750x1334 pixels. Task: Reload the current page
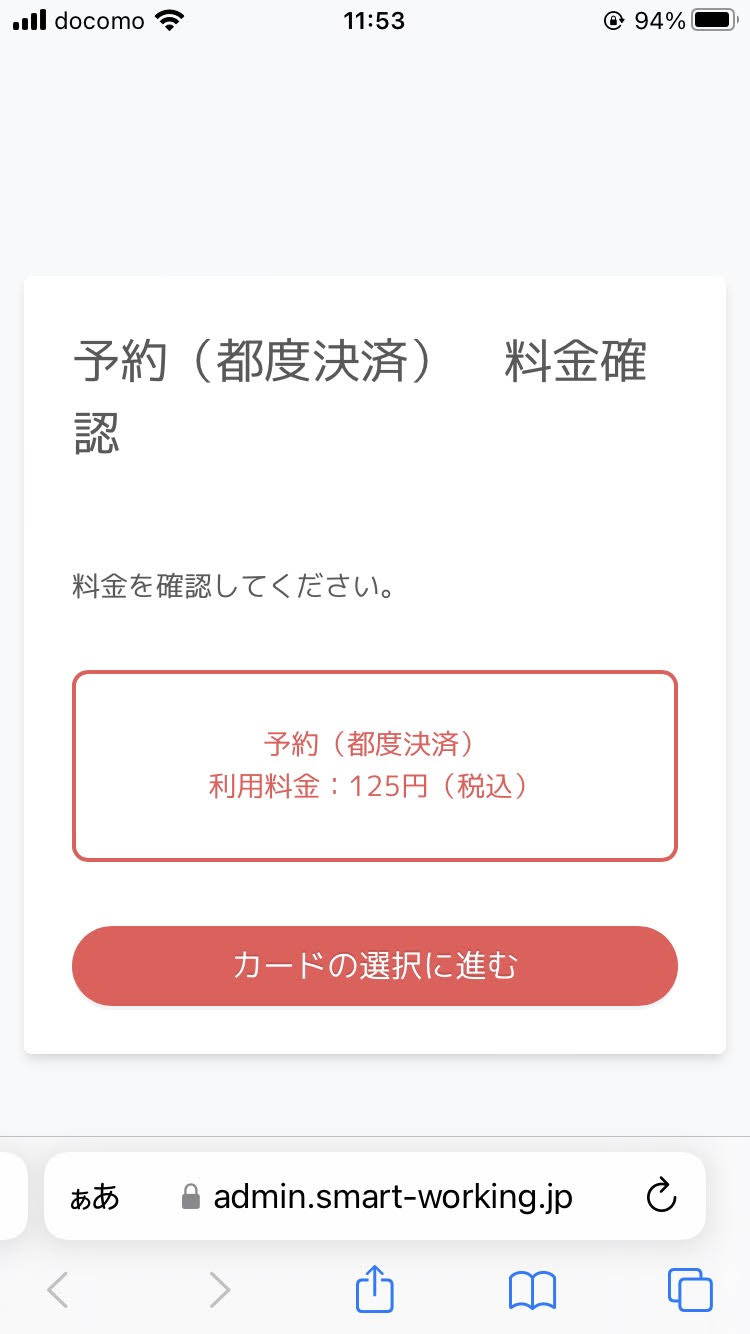coord(661,1196)
